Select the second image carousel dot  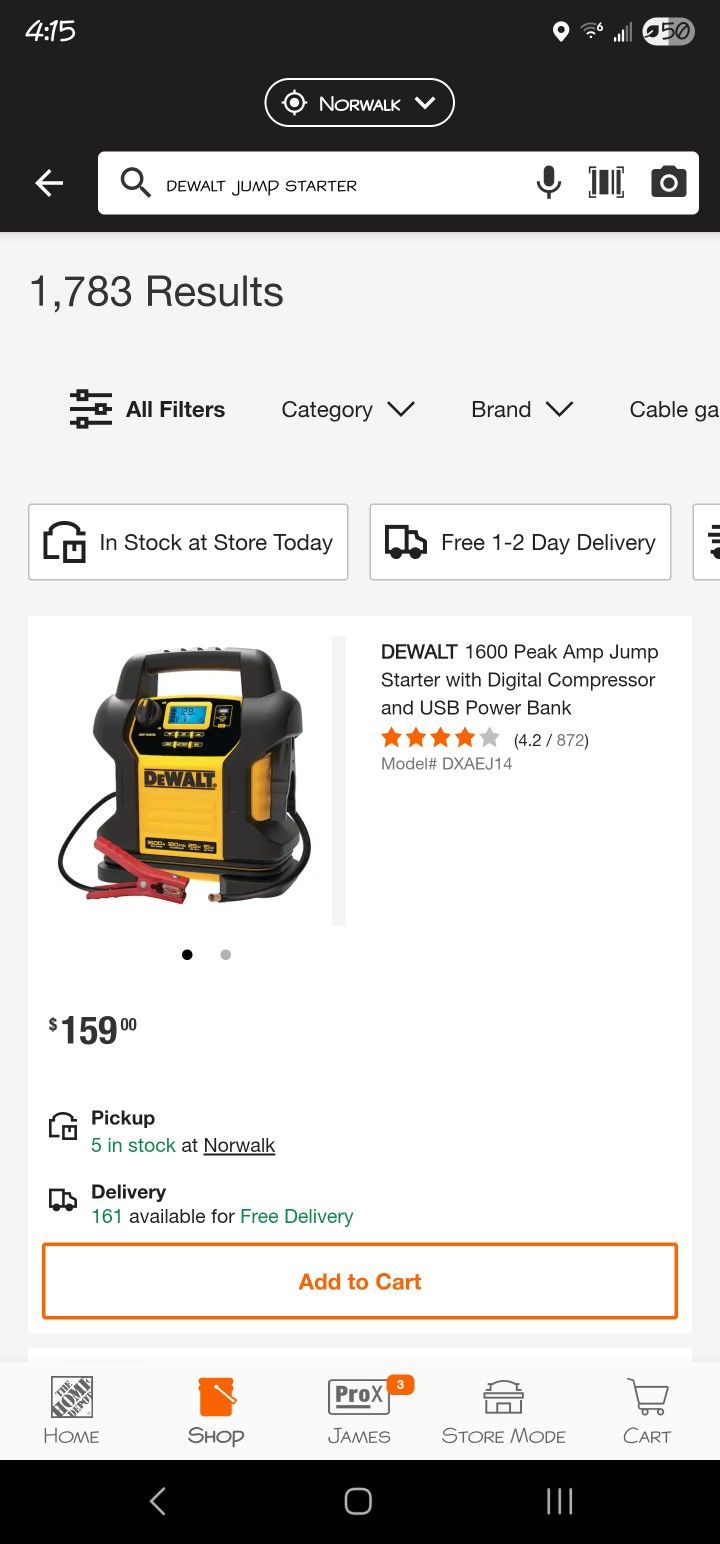225,954
